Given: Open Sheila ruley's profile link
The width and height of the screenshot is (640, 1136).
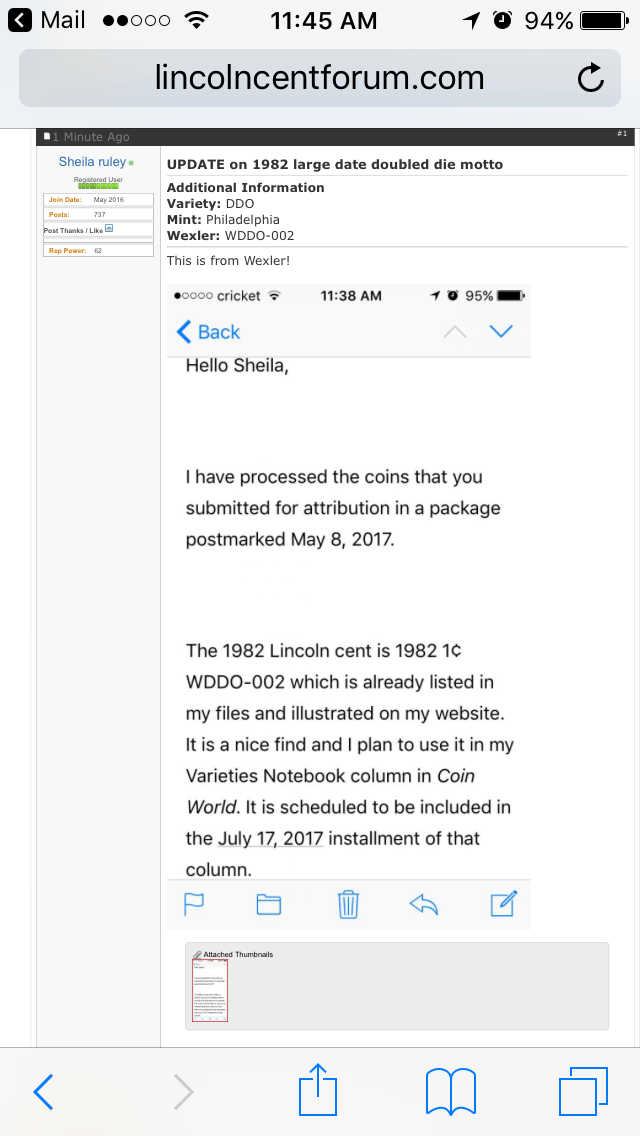Looking at the screenshot, I should (92, 162).
